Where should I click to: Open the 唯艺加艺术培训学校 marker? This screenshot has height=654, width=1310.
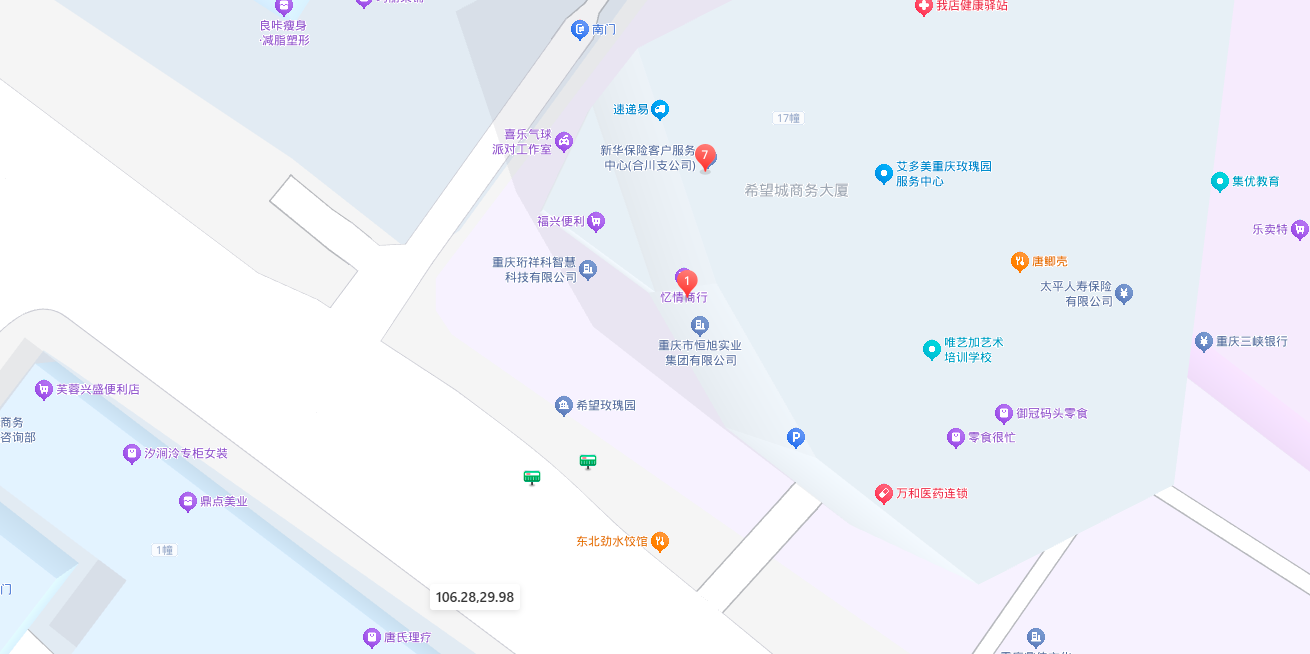(x=932, y=350)
